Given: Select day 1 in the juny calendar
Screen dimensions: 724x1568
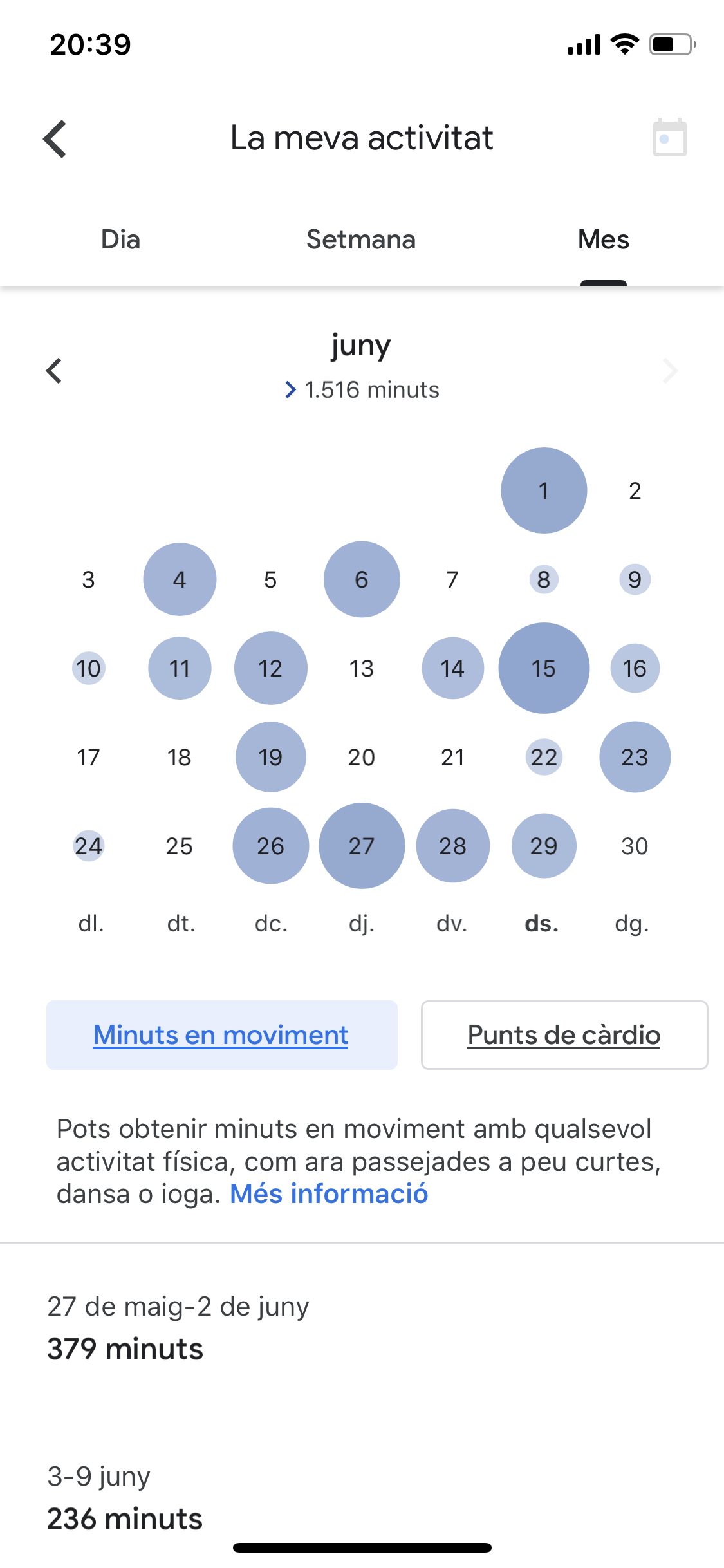Looking at the screenshot, I should pos(544,490).
